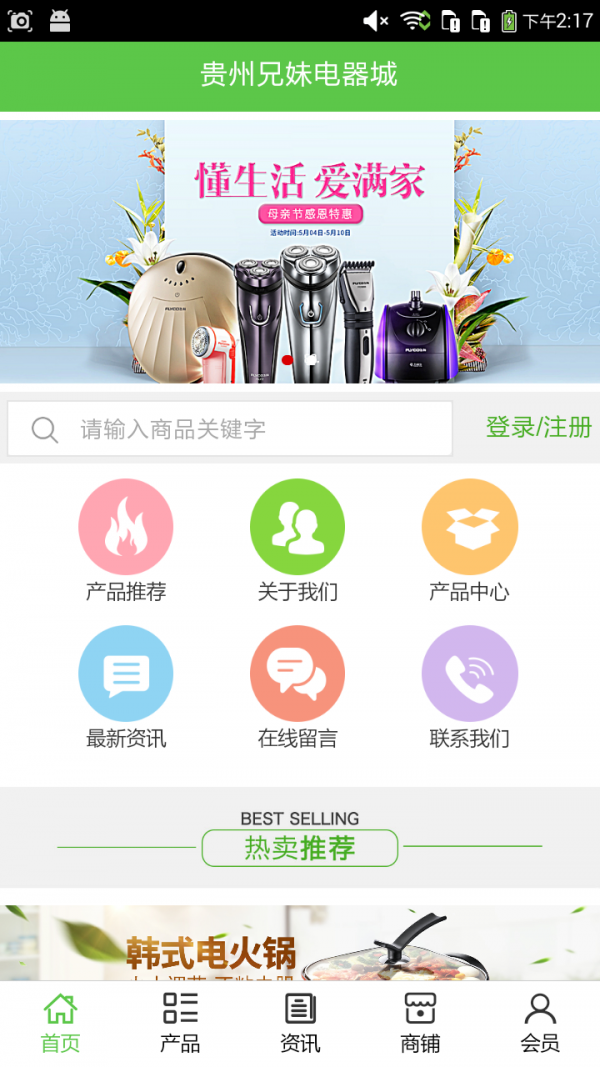Open 产品中心 product center

[469, 540]
